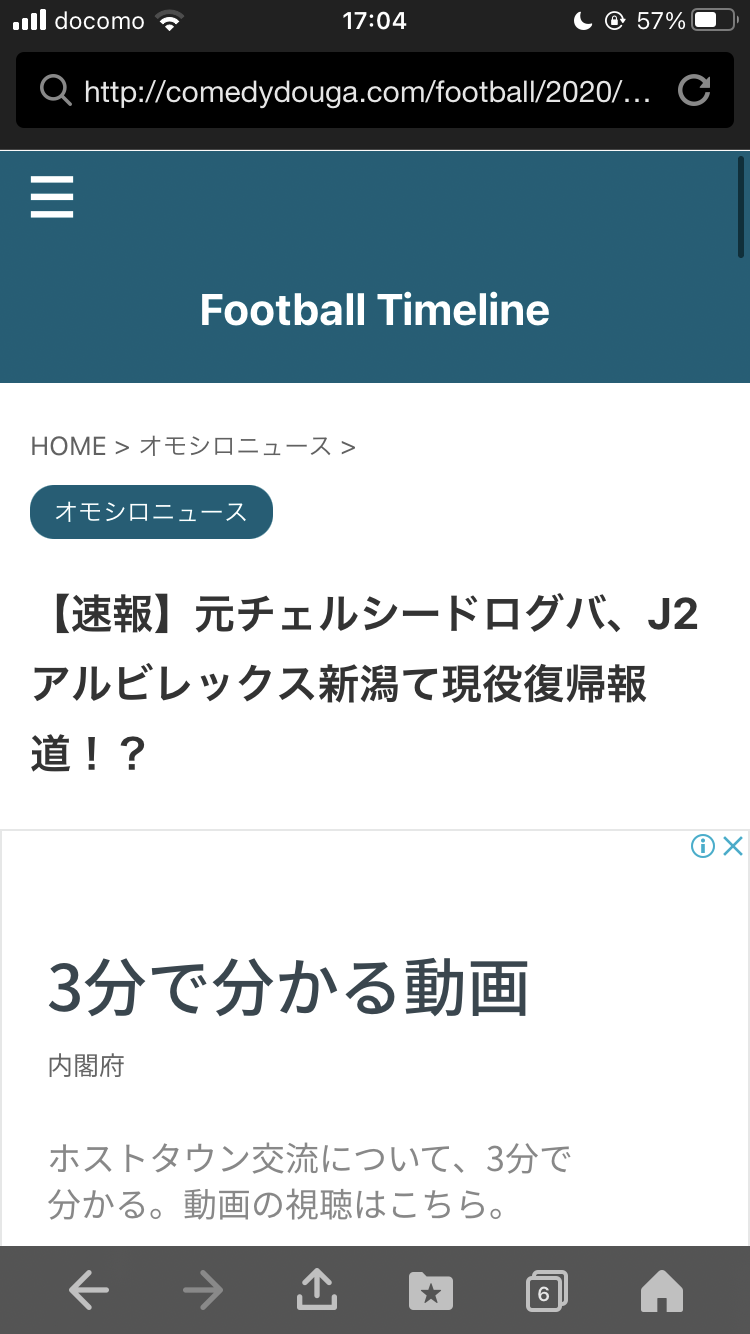The height and width of the screenshot is (1334, 750).
Task: Select the オモシロニュース category chip
Action: (151, 512)
